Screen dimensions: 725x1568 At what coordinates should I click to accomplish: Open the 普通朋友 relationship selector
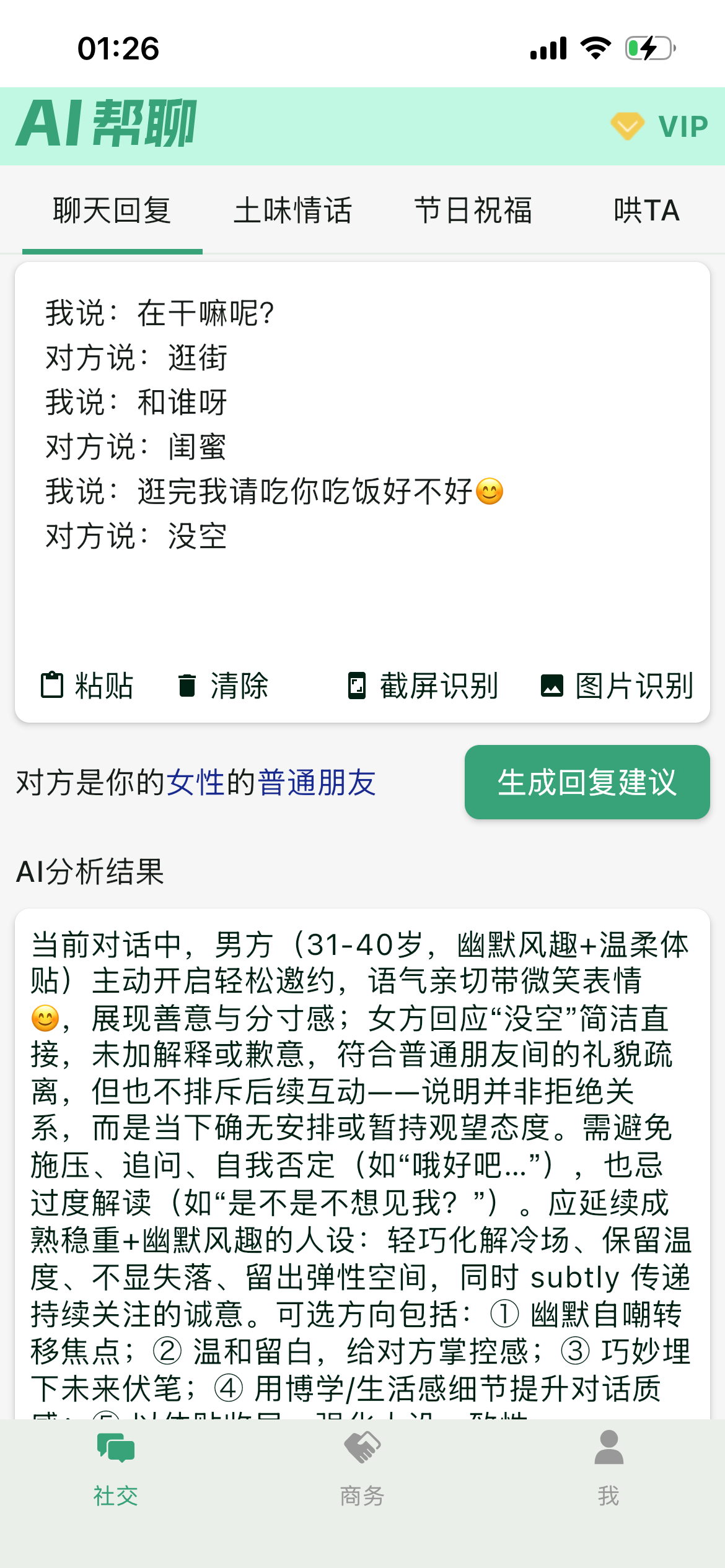click(316, 782)
